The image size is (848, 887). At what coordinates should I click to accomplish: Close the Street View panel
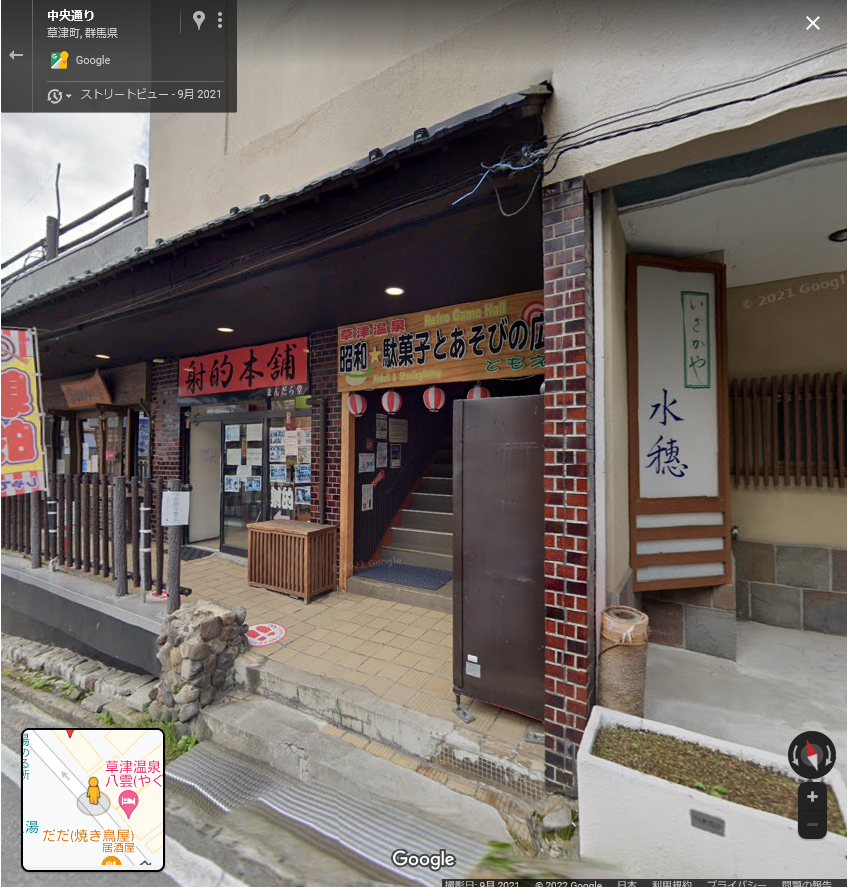click(x=813, y=23)
